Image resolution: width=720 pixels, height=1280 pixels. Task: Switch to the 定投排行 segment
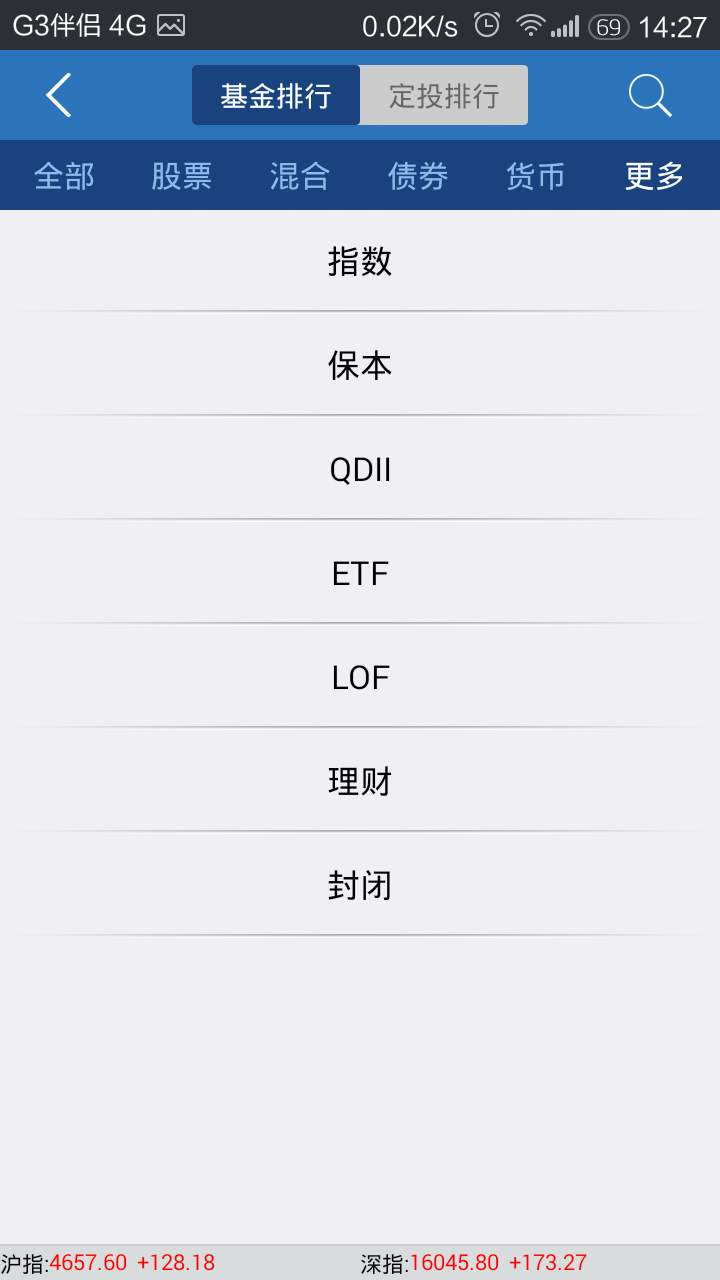click(x=444, y=95)
